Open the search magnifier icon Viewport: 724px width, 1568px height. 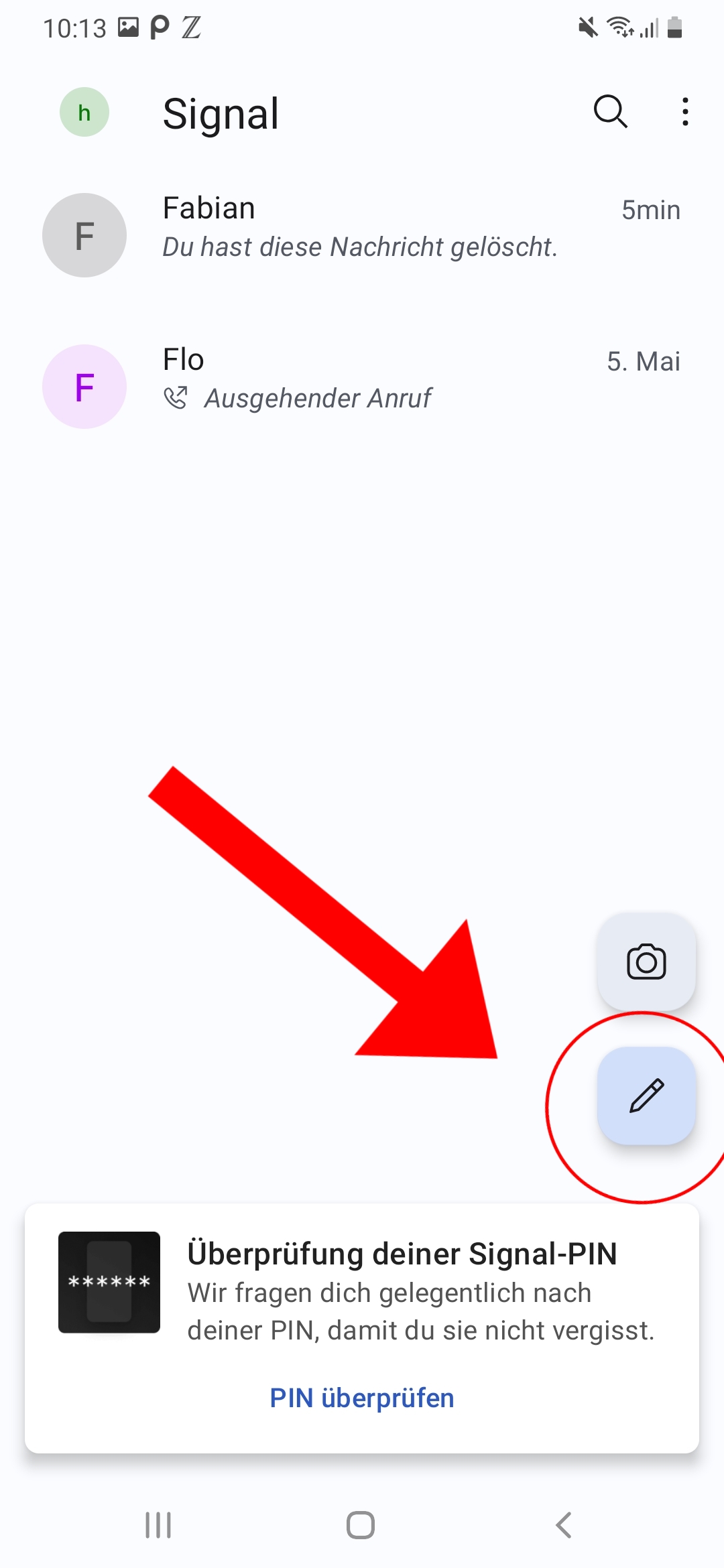[x=611, y=111]
